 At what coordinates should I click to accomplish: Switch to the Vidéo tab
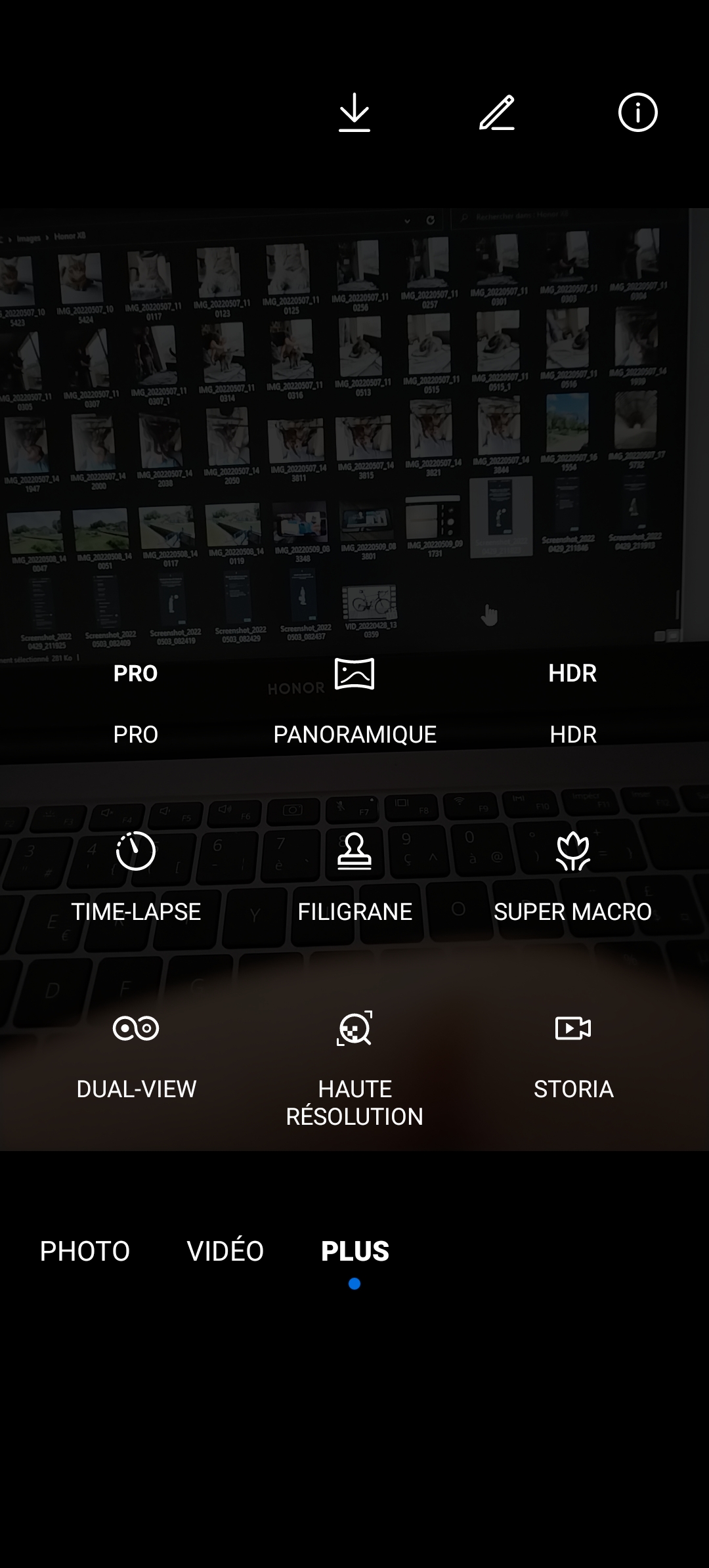[x=225, y=1251]
